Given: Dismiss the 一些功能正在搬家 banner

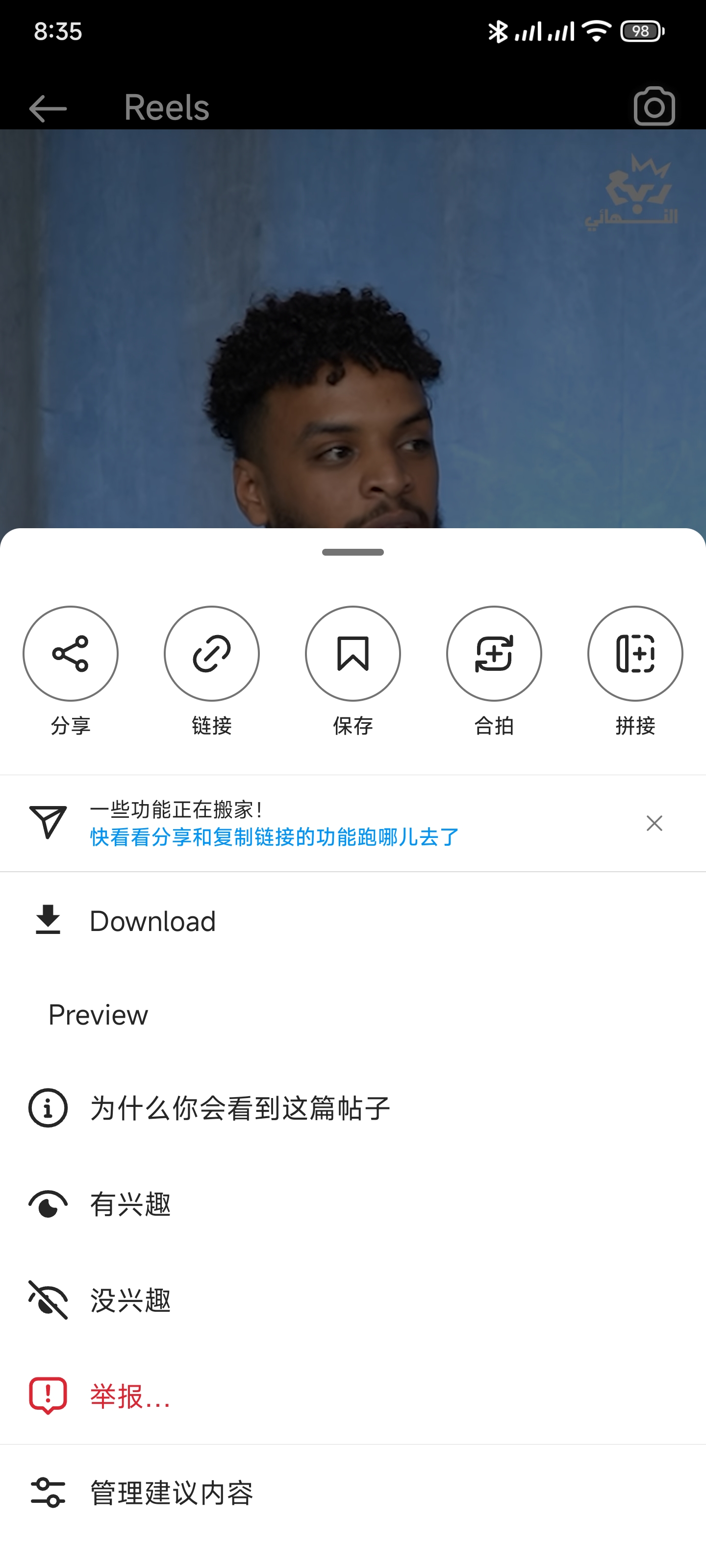Looking at the screenshot, I should [654, 823].
